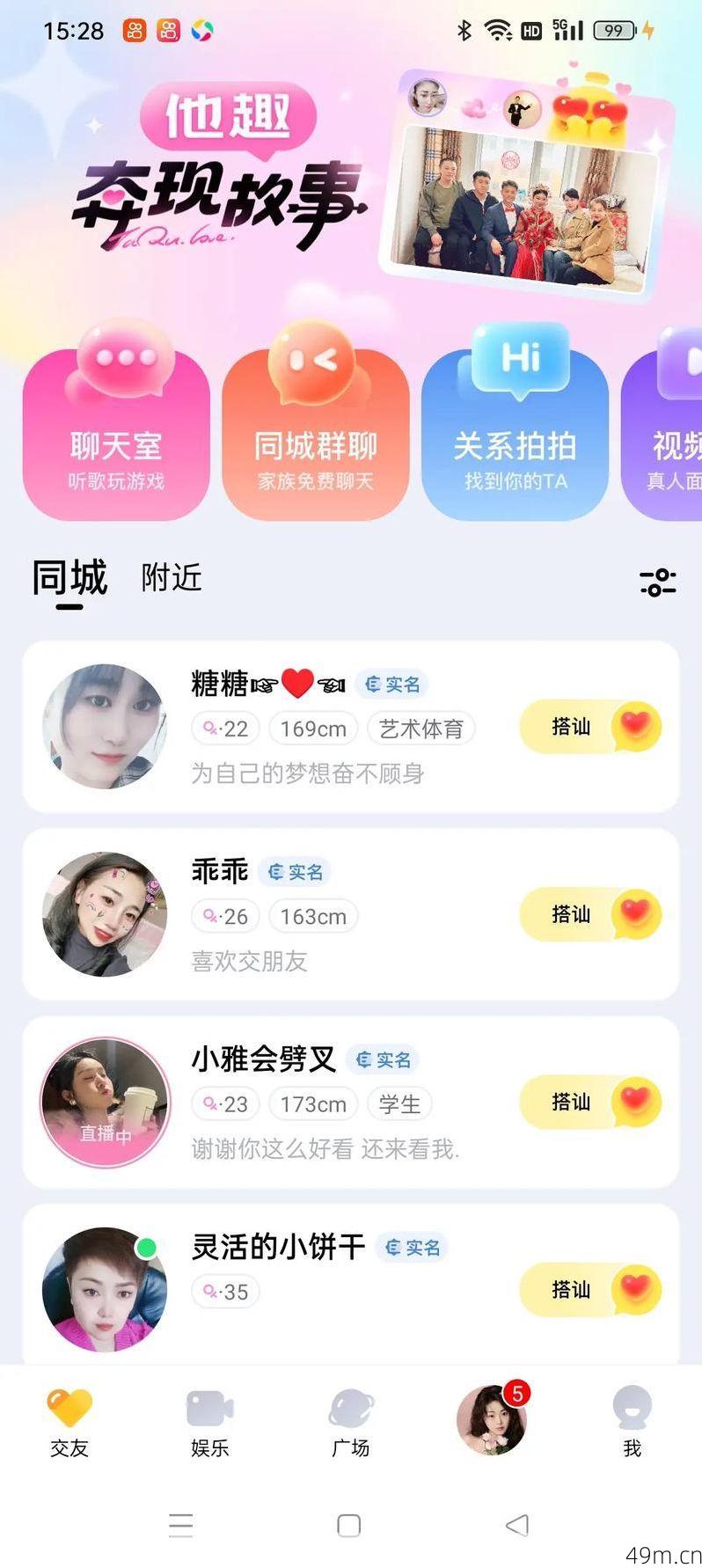The height and width of the screenshot is (1568, 702).
Task: Open the 我 profile tab
Action: coord(632,1423)
